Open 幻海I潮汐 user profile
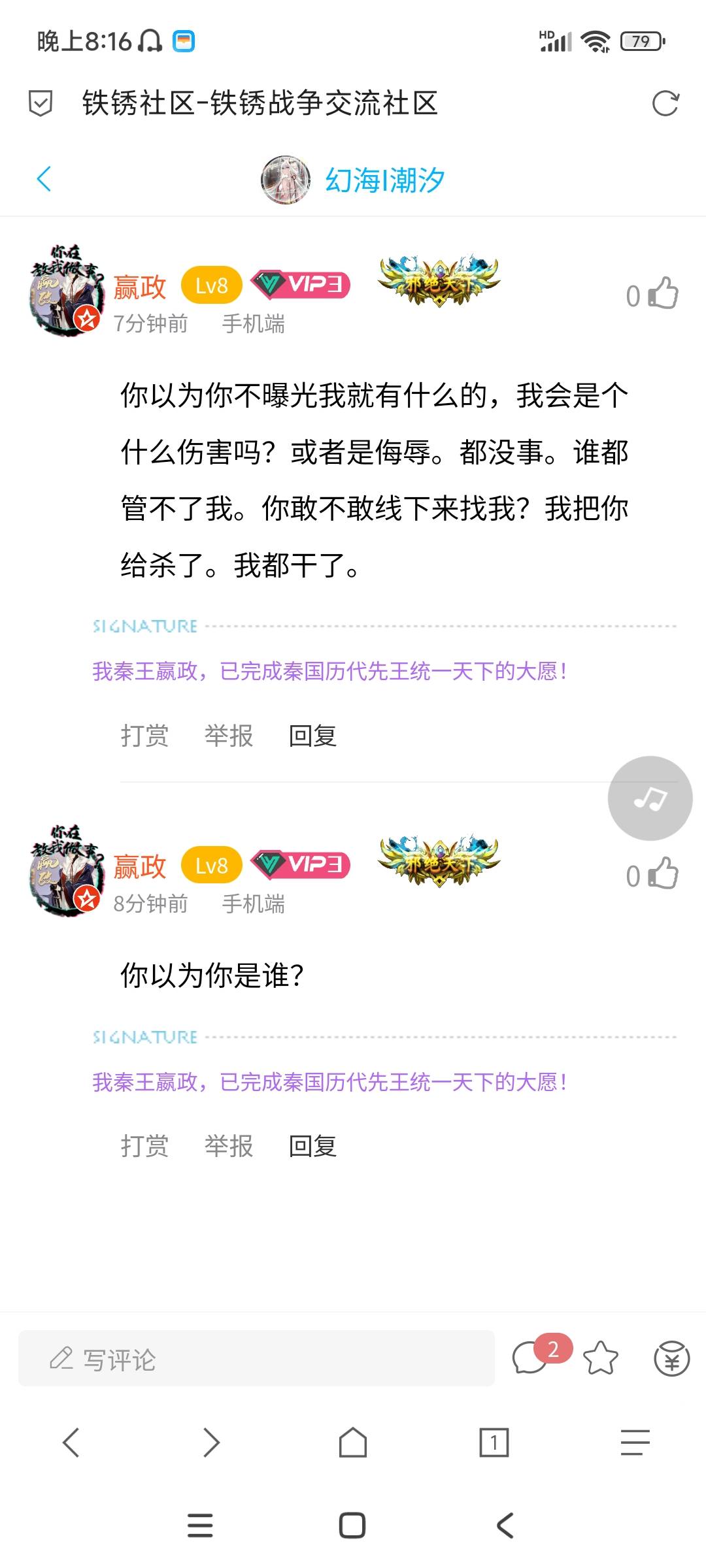 tap(384, 180)
